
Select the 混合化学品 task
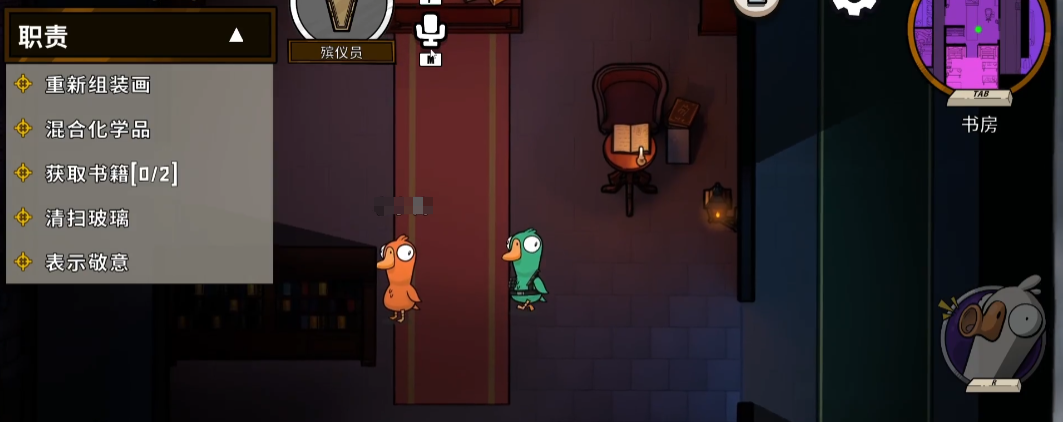(98, 129)
